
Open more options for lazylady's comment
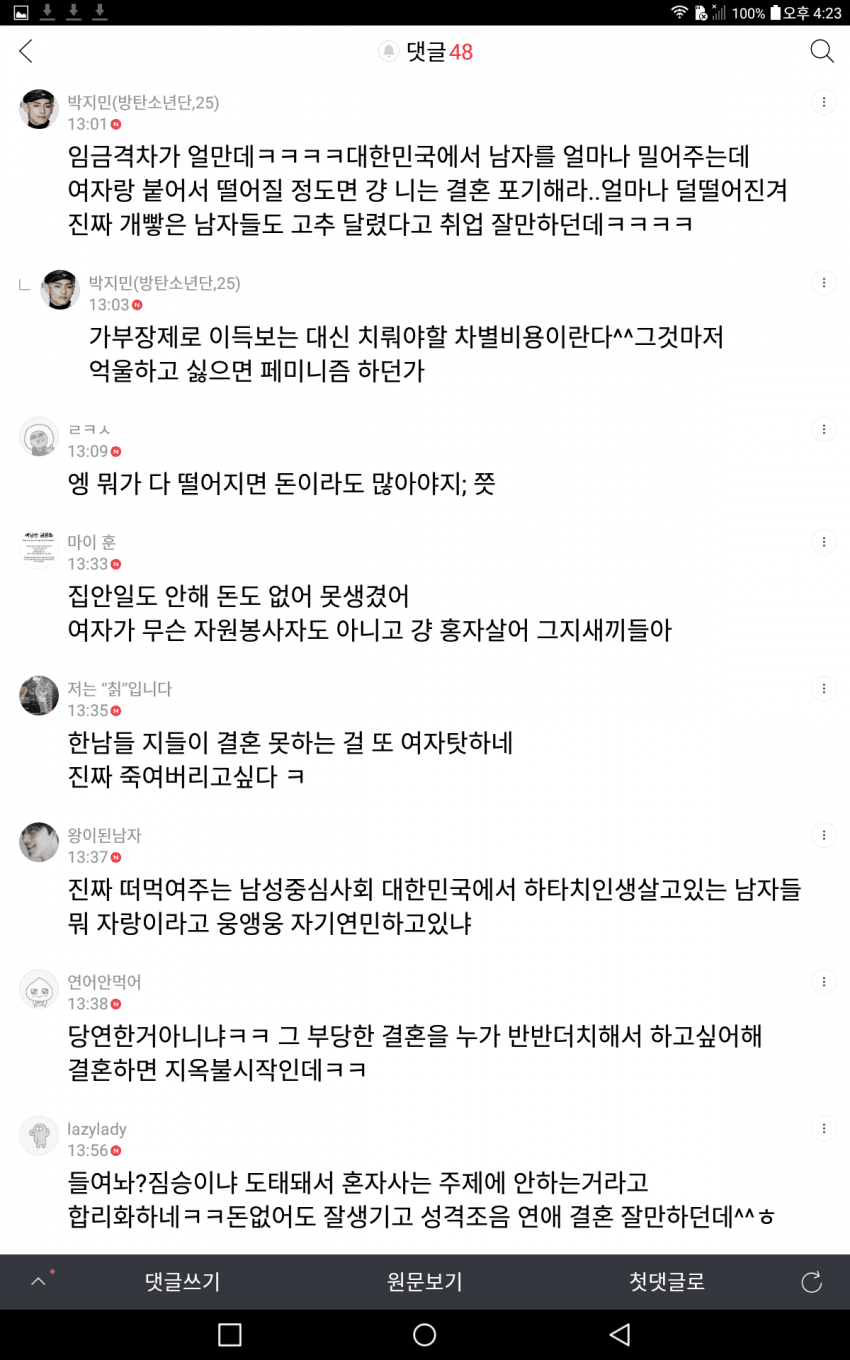point(823,1129)
